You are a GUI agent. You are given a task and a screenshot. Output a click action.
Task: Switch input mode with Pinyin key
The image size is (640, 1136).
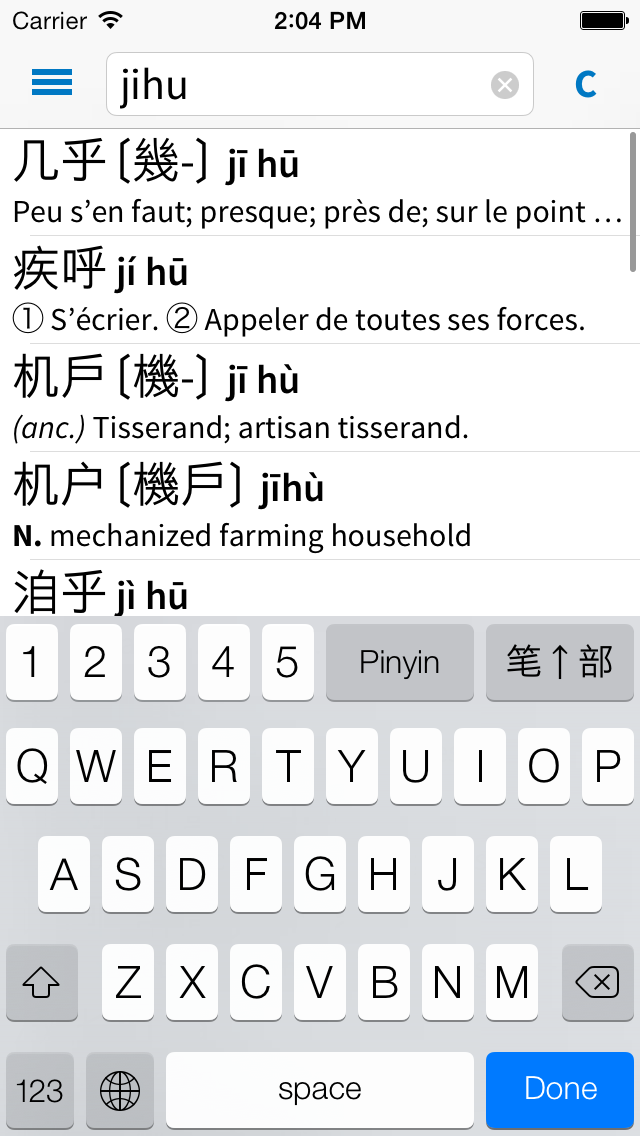(x=399, y=662)
